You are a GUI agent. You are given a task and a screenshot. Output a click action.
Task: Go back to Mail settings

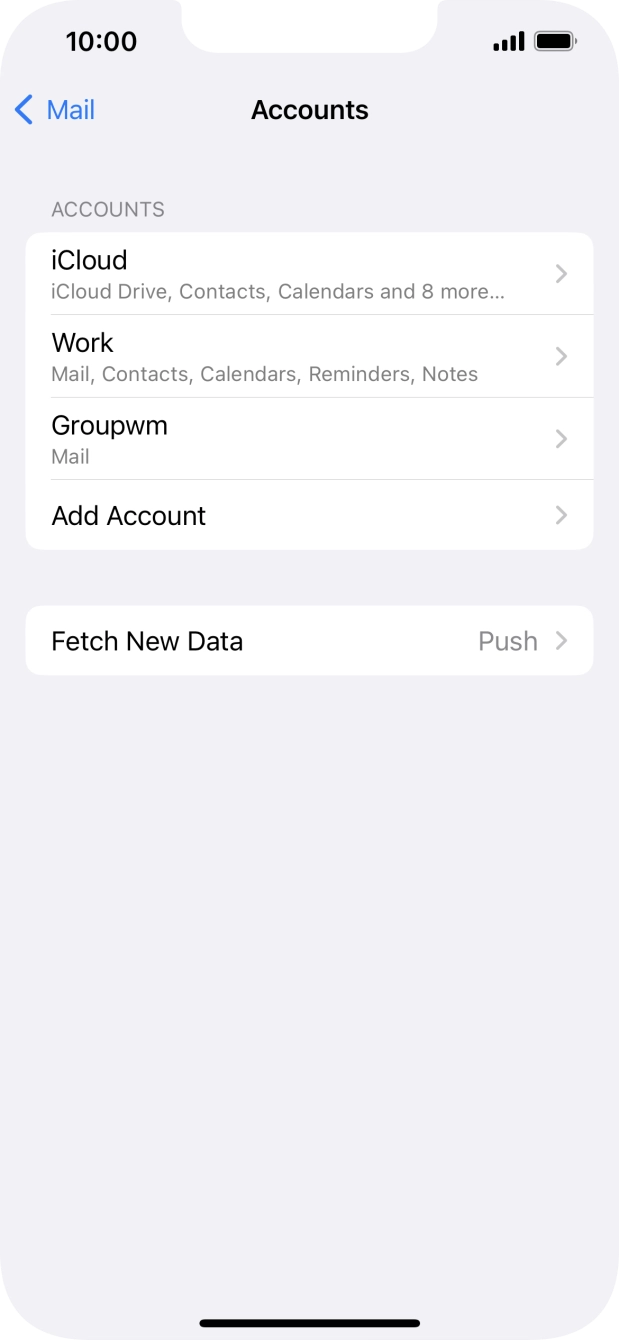pos(56,110)
